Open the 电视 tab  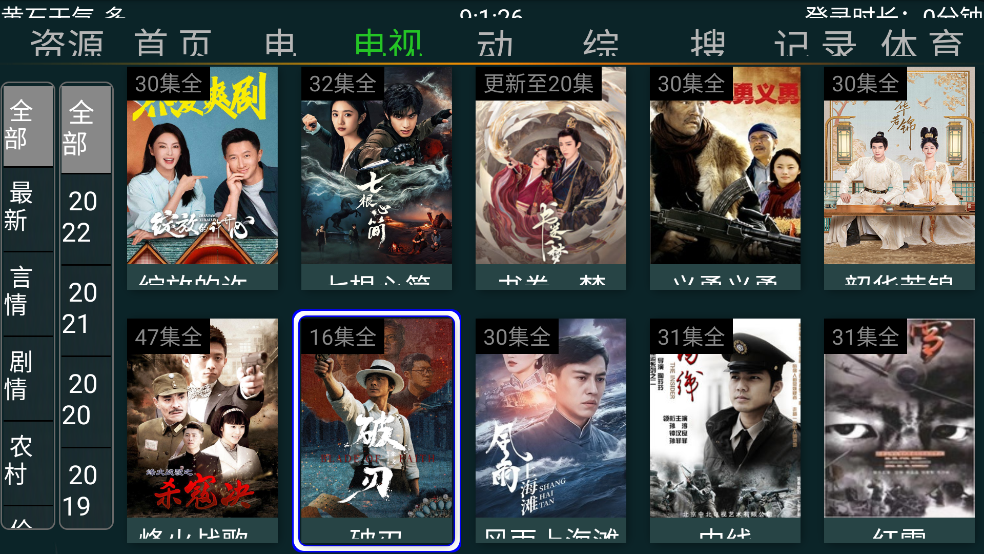[x=389, y=43]
